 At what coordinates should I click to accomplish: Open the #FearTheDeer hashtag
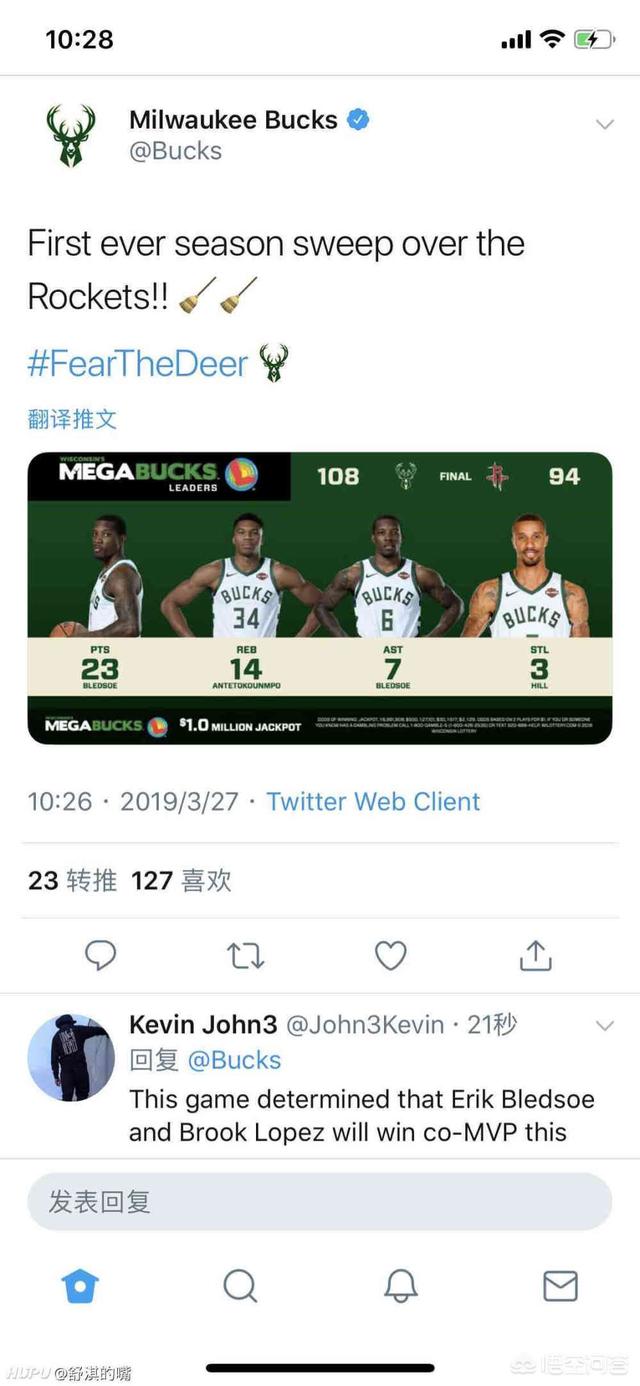[x=137, y=363]
